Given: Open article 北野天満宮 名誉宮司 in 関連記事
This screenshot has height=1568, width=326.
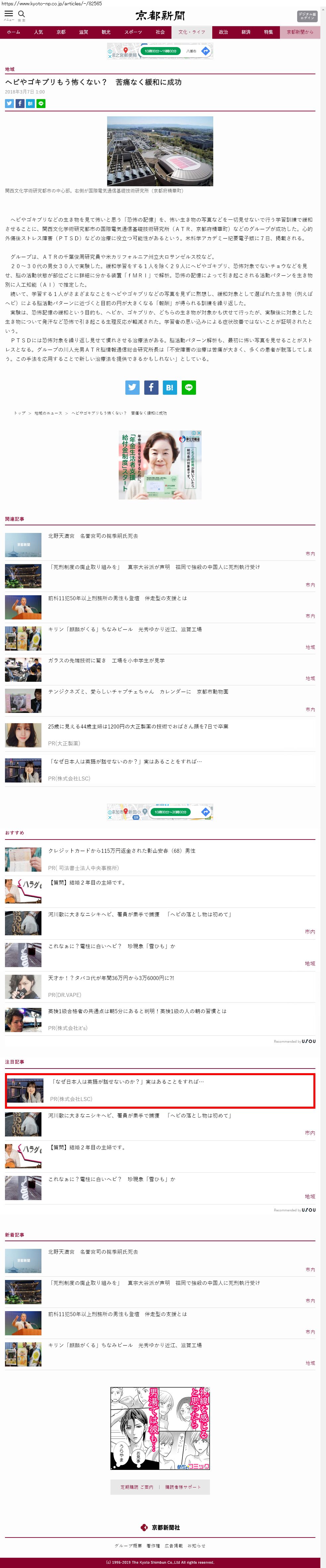Looking at the screenshot, I should pyautogui.click(x=93, y=536).
